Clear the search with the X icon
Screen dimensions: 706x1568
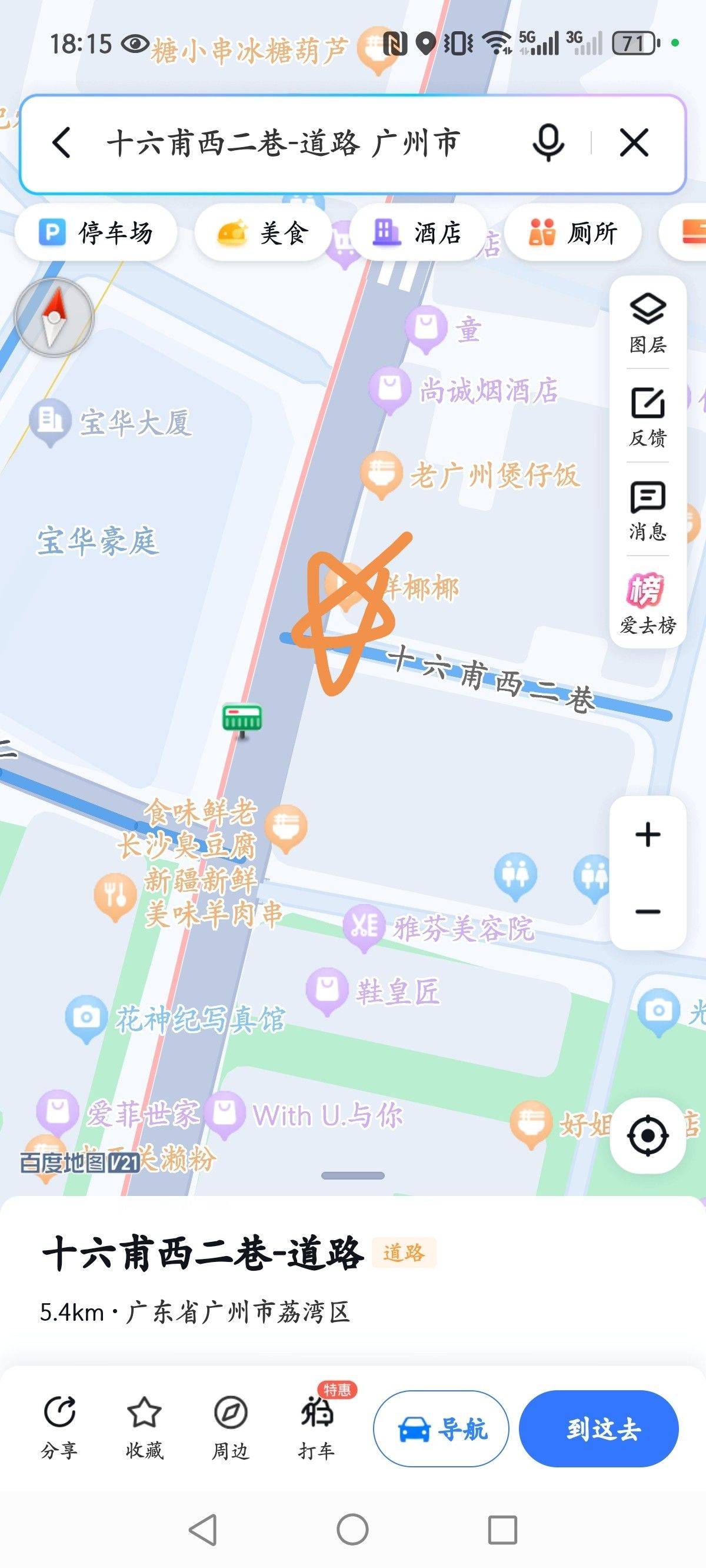click(634, 143)
